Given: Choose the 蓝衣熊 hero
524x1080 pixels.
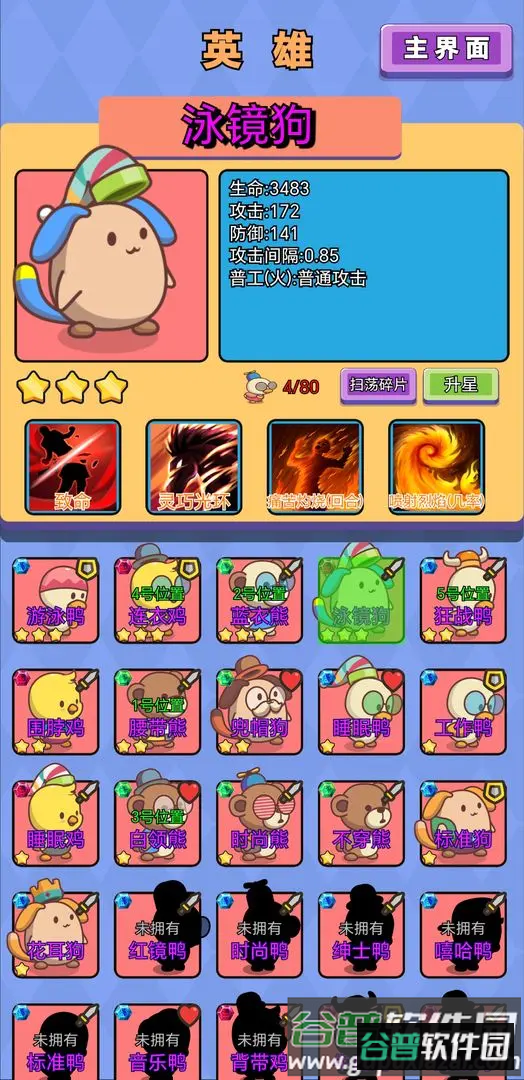Looking at the screenshot, I should click(x=260, y=600).
